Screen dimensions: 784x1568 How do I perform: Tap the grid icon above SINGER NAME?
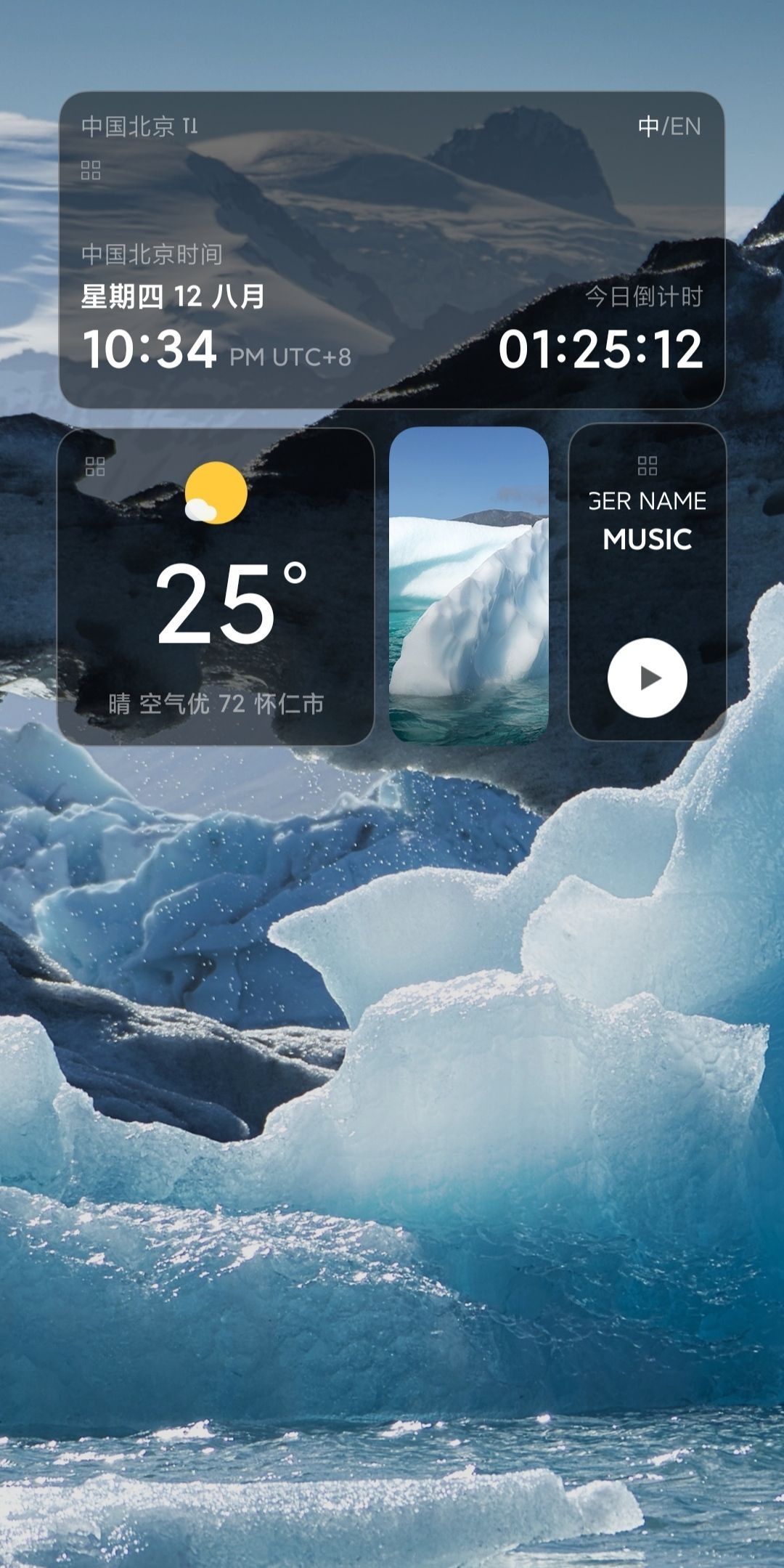click(647, 466)
